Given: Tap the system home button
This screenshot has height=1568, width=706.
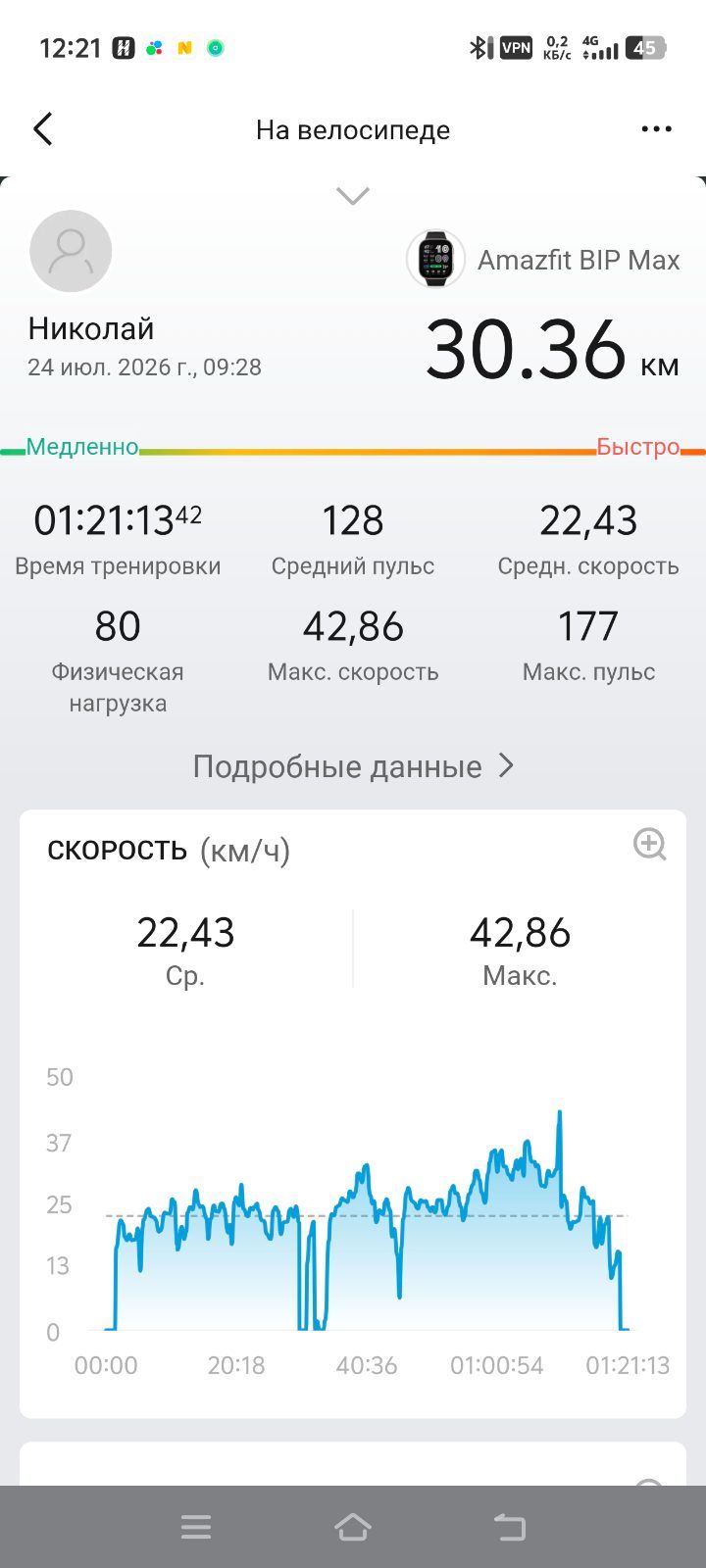Looking at the screenshot, I should [353, 1527].
